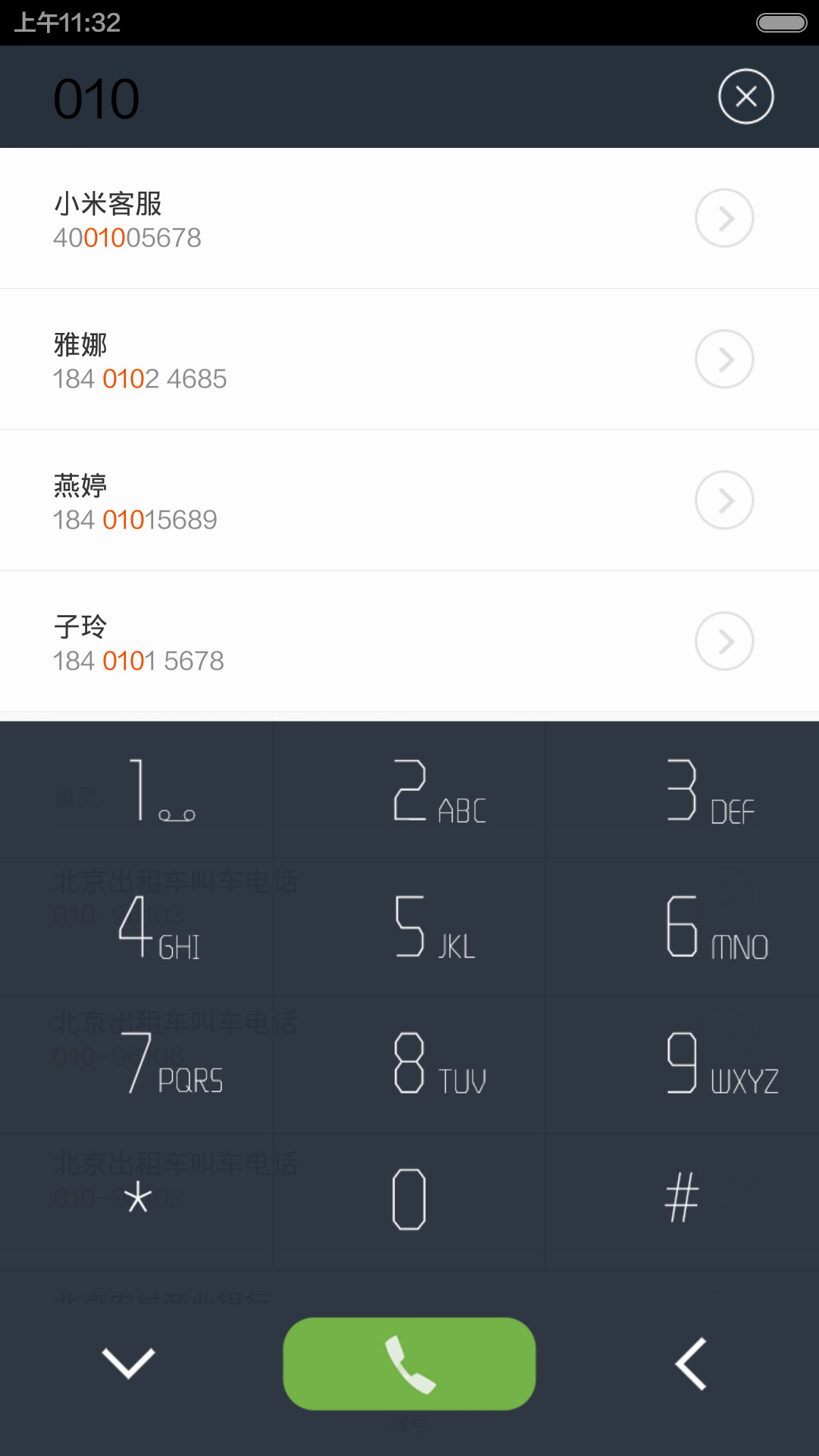Place the call with green phone button
The height and width of the screenshot is (1456, 819).
(x=409, y=1363)
